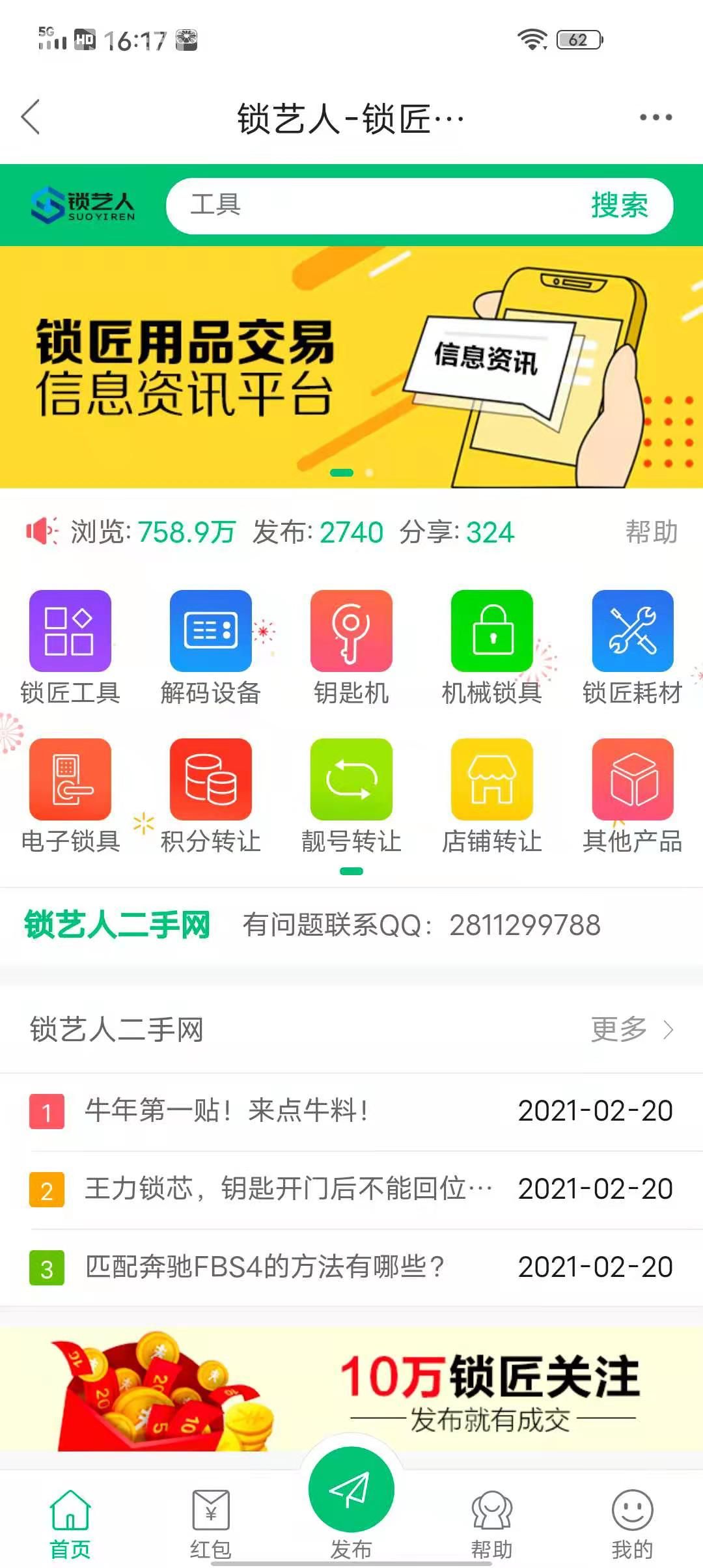Tap the green 发布 button
The width and height of the screenshot is (703, 1568).
[351, 1490]
